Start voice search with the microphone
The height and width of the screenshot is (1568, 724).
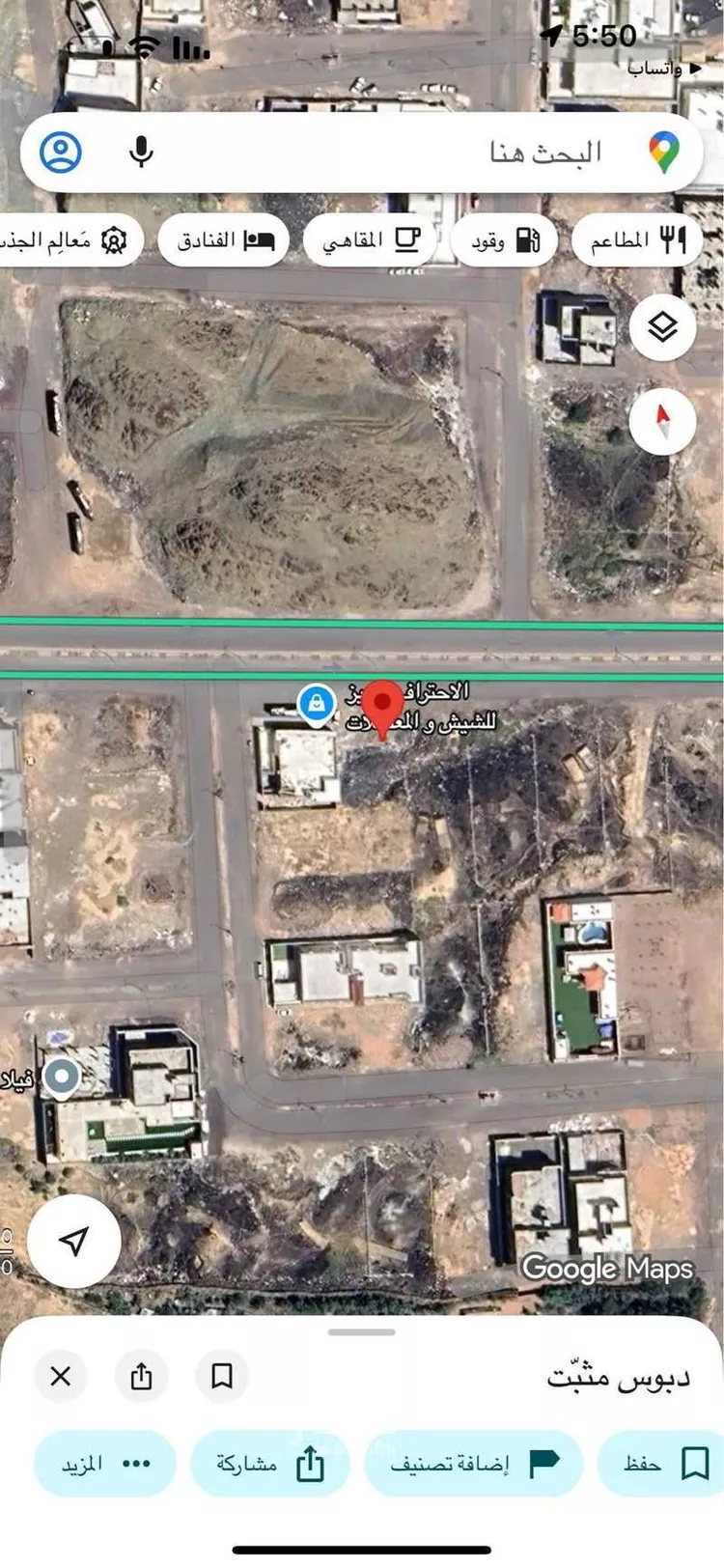pyautogui.click(x=141, y=153)
